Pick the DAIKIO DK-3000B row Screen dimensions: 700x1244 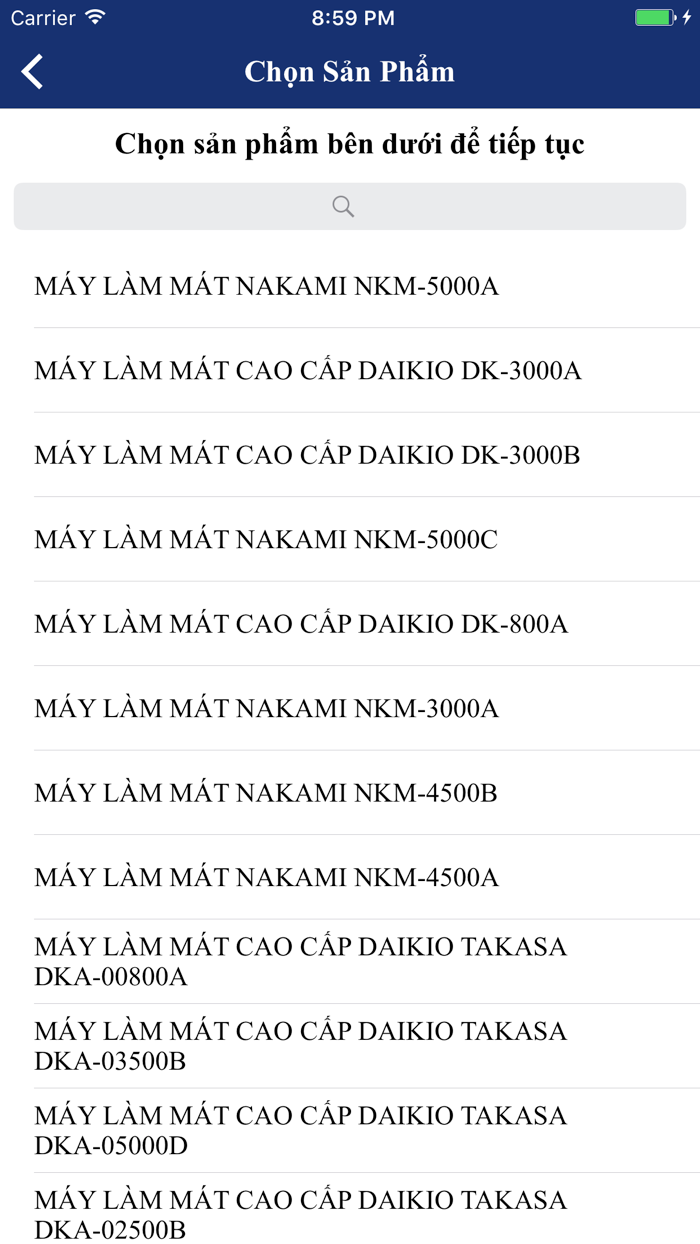(x=308, y=456)
